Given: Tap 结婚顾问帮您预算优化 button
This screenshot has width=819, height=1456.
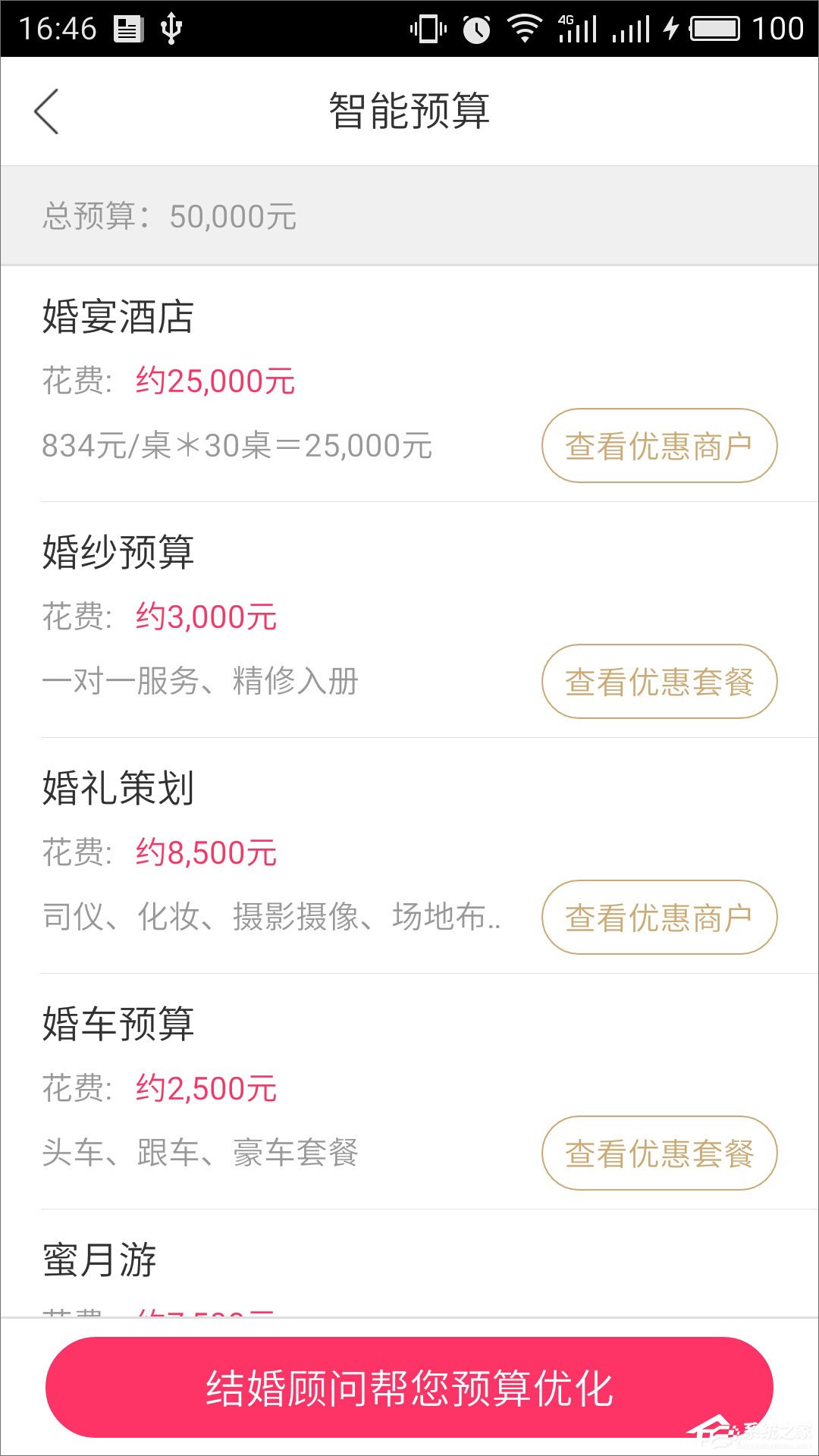Looking at the screenshot, I should point(409,1388).
